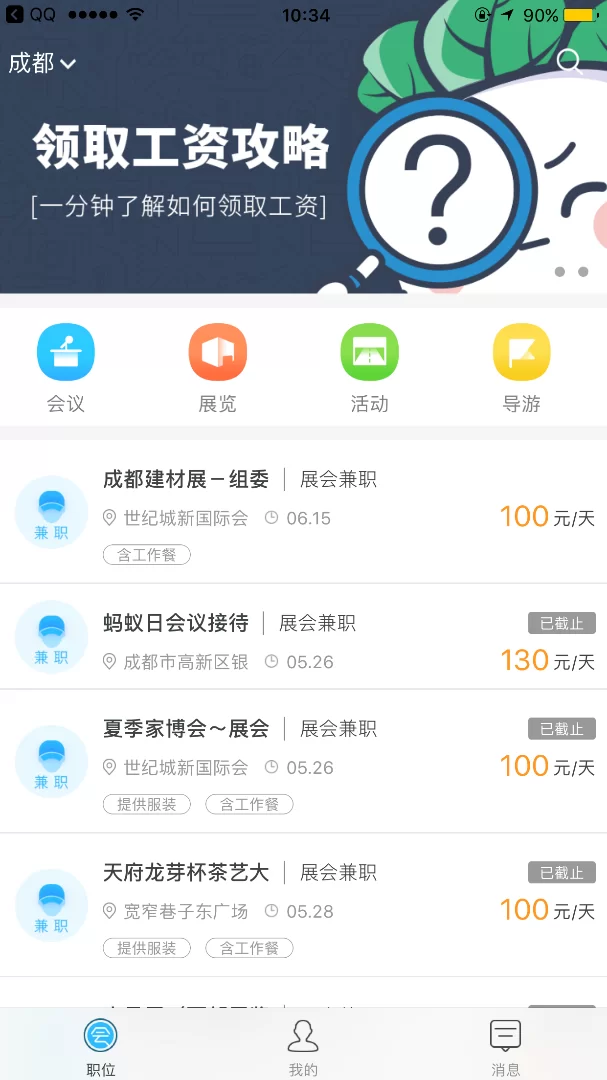607x1080 pixels.
Task: Select the 会议 category
Action: click(x=66, y=368)
